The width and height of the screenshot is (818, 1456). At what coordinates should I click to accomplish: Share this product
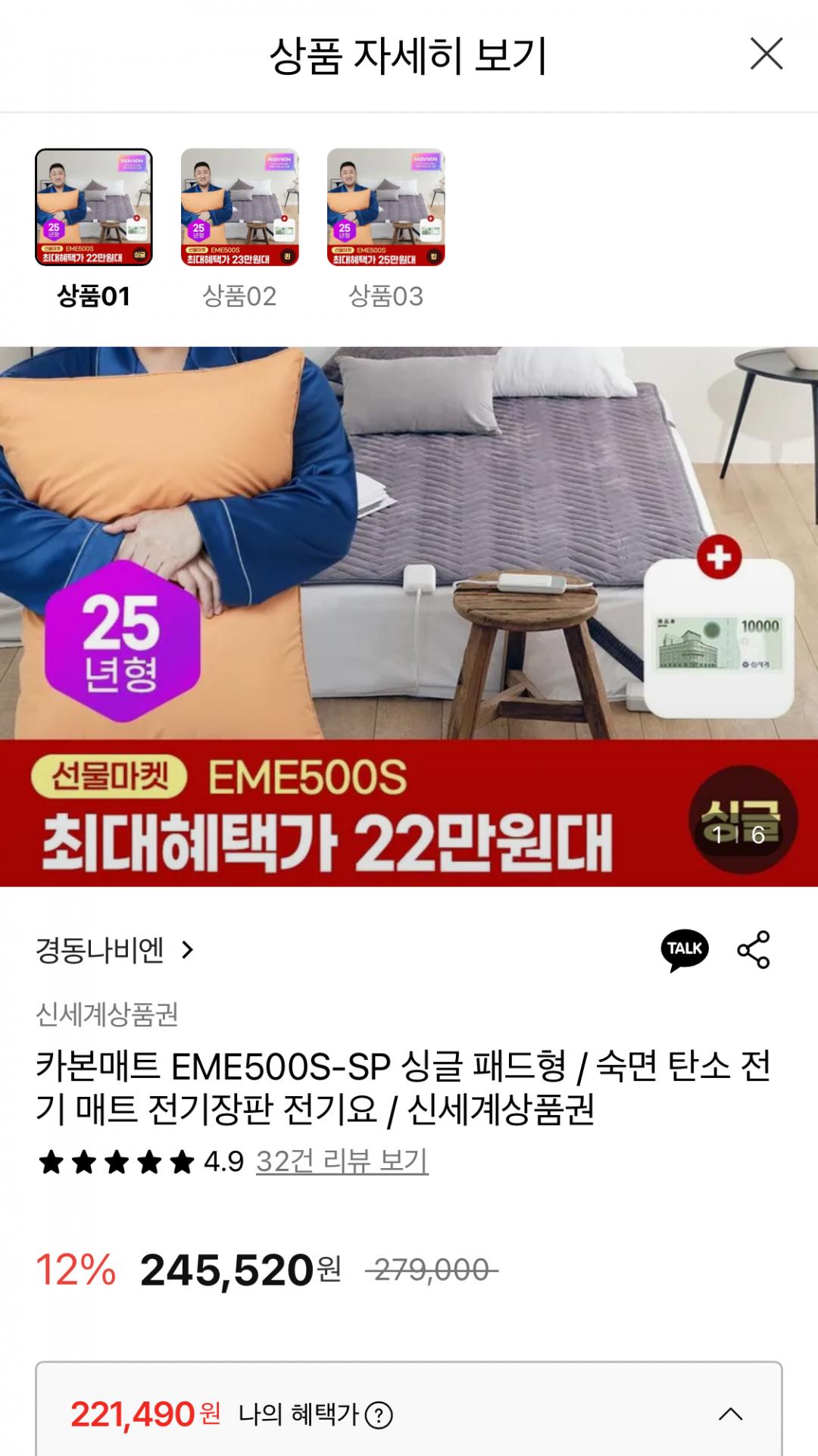click(x=754, y=950)
